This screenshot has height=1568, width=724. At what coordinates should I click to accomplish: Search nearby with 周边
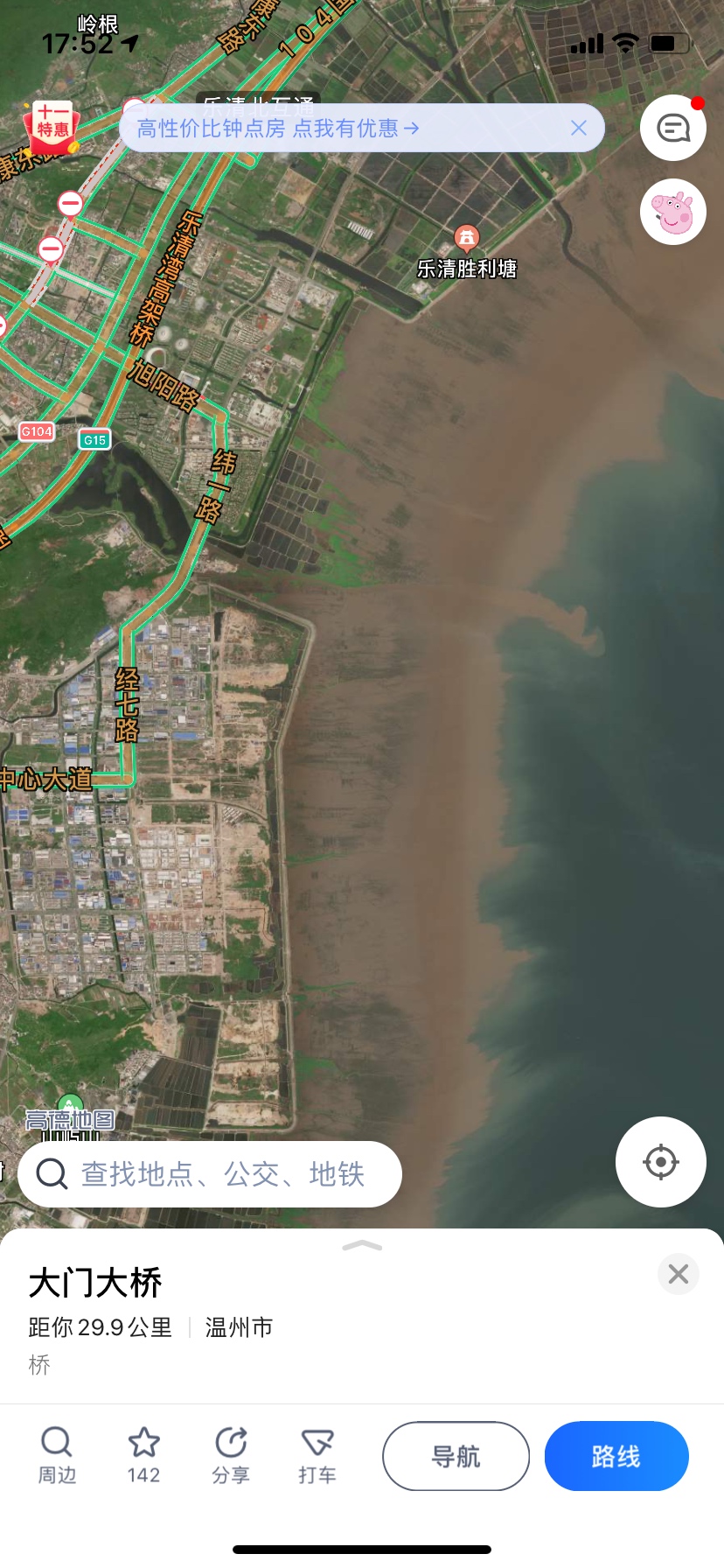pos(57,1456)
